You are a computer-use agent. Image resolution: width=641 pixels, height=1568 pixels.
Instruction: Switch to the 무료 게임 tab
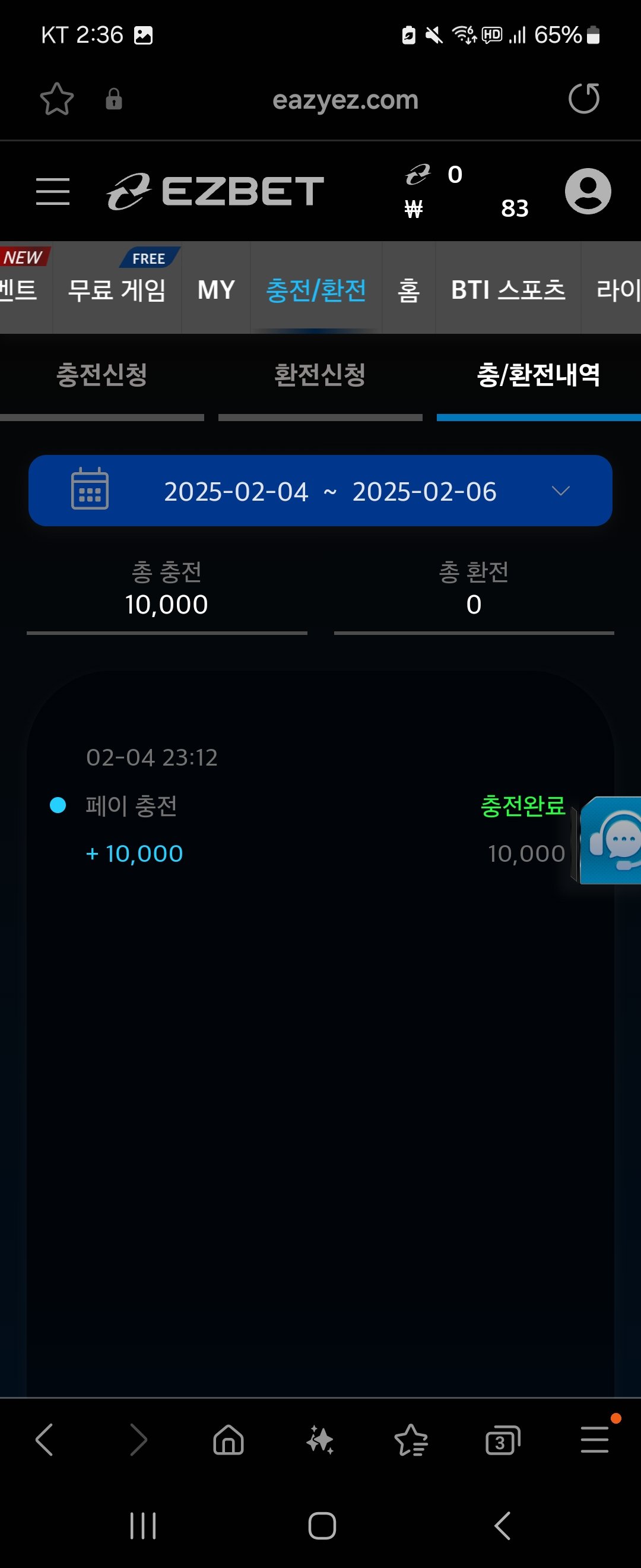click(x=117, y=290)
